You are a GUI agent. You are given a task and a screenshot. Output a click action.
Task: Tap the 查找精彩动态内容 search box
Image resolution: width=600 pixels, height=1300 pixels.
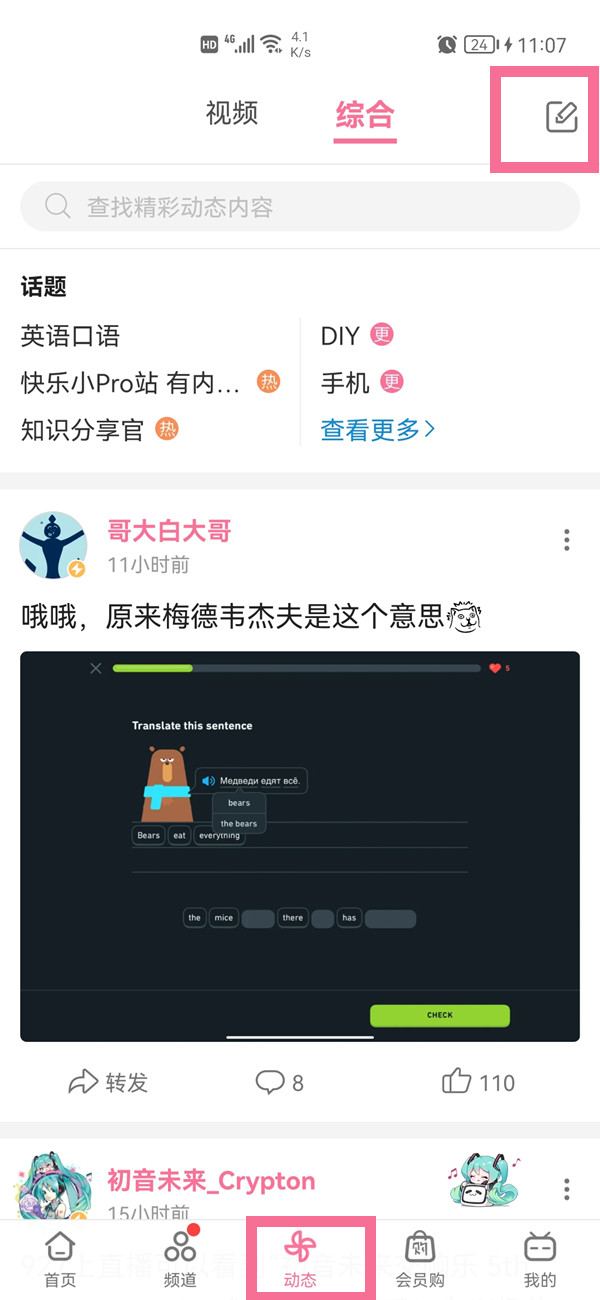pyautogui.click(x=300, y=207)
